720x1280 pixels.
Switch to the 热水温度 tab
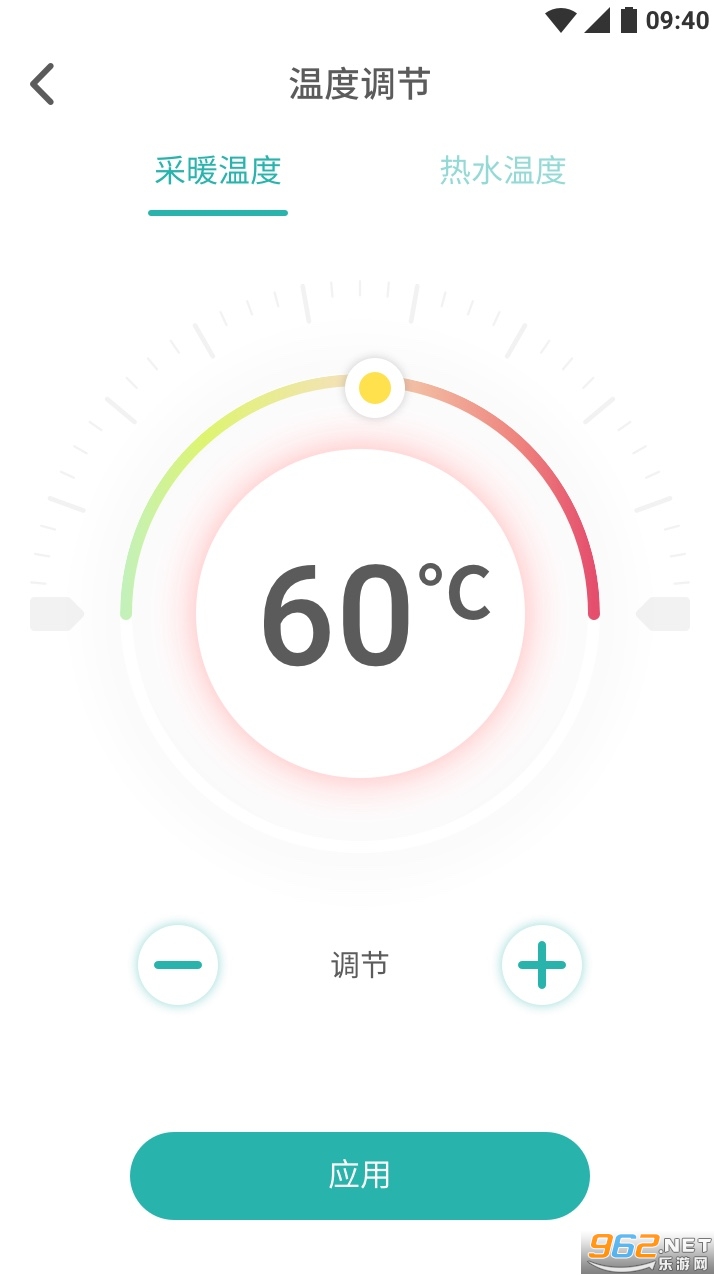click(x=500, y=172)
